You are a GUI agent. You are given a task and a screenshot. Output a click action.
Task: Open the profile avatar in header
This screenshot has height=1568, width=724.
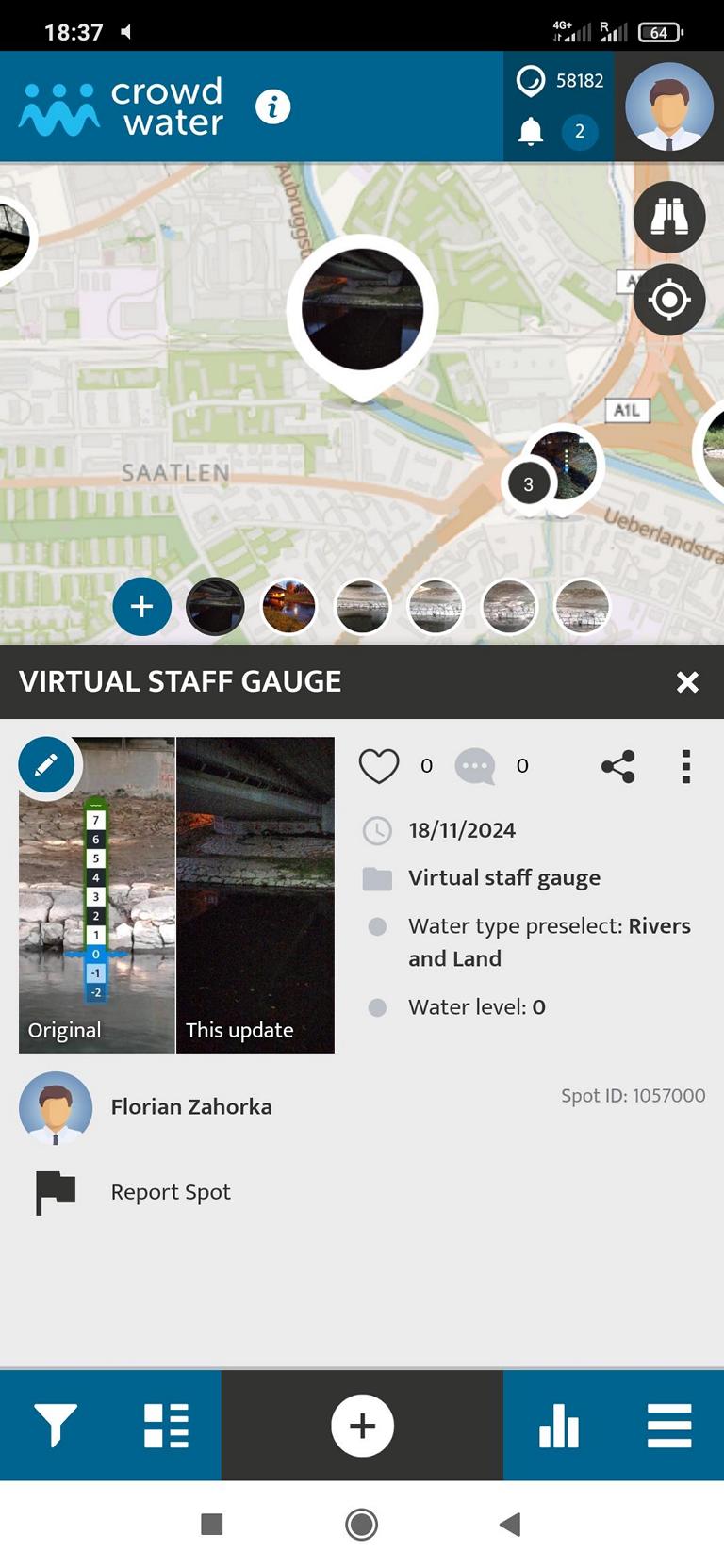pos(669,106)
